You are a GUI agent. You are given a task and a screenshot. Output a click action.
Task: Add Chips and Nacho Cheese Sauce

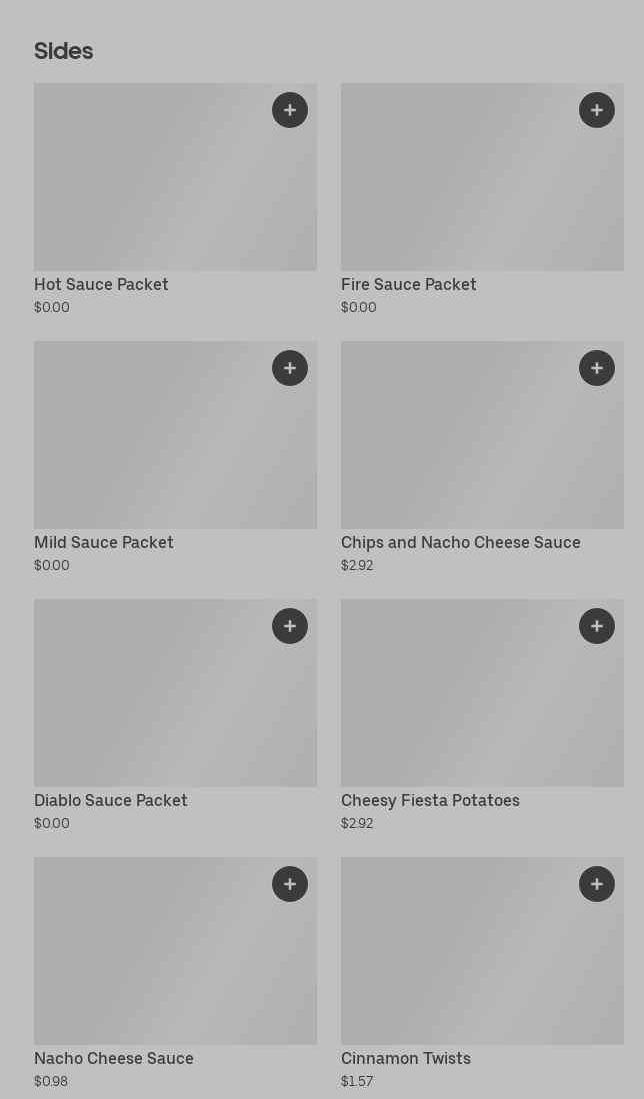coord(597,368)
